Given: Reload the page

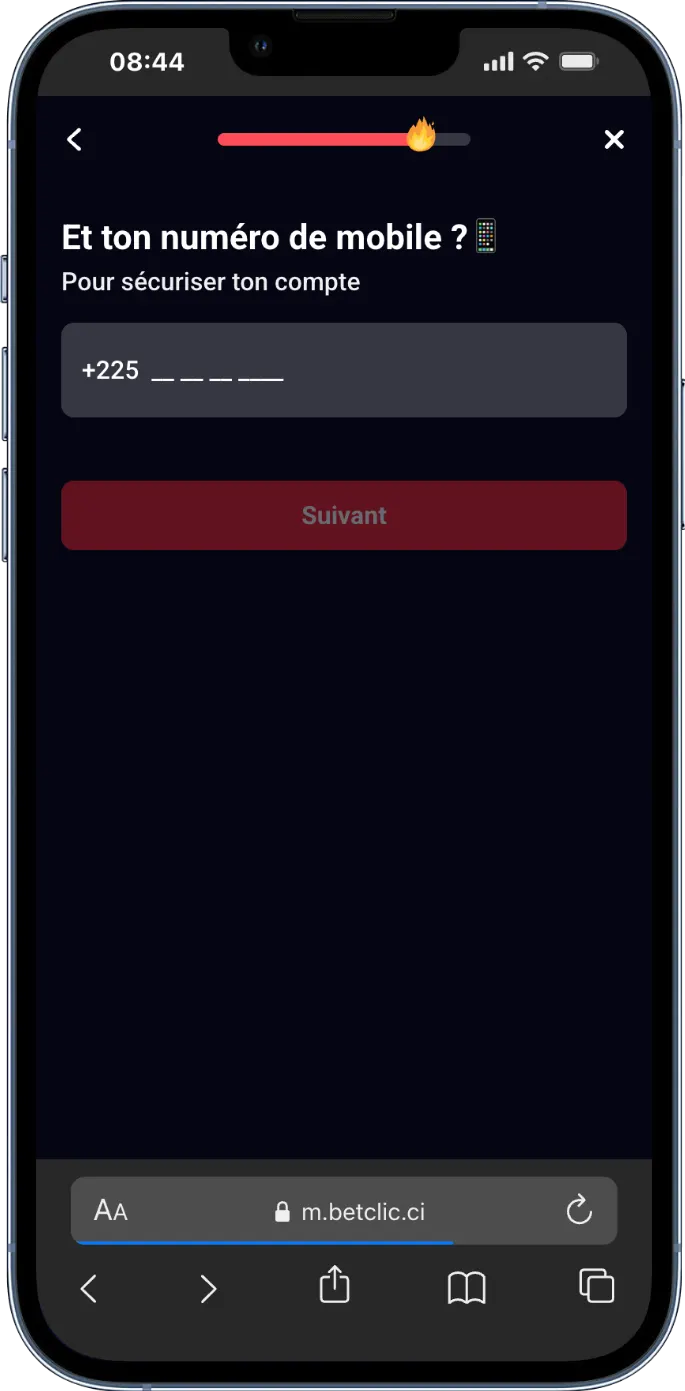Looking at the screenshot, I should (x=579, y=1211).
